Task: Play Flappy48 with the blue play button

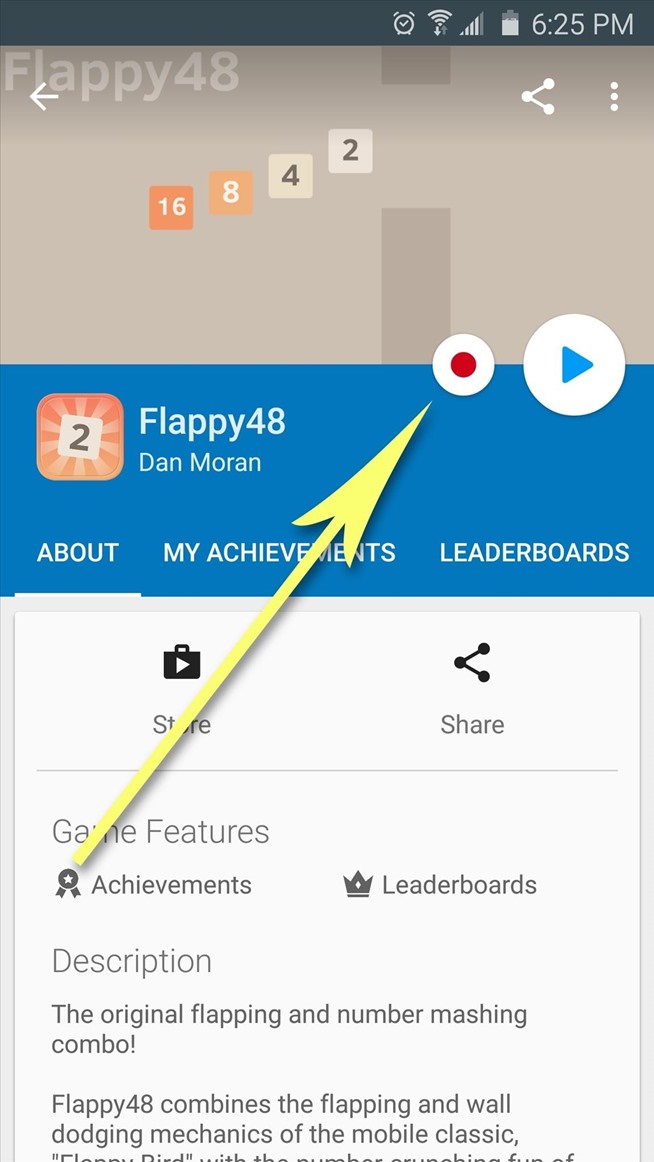Action: coord(574,365)
